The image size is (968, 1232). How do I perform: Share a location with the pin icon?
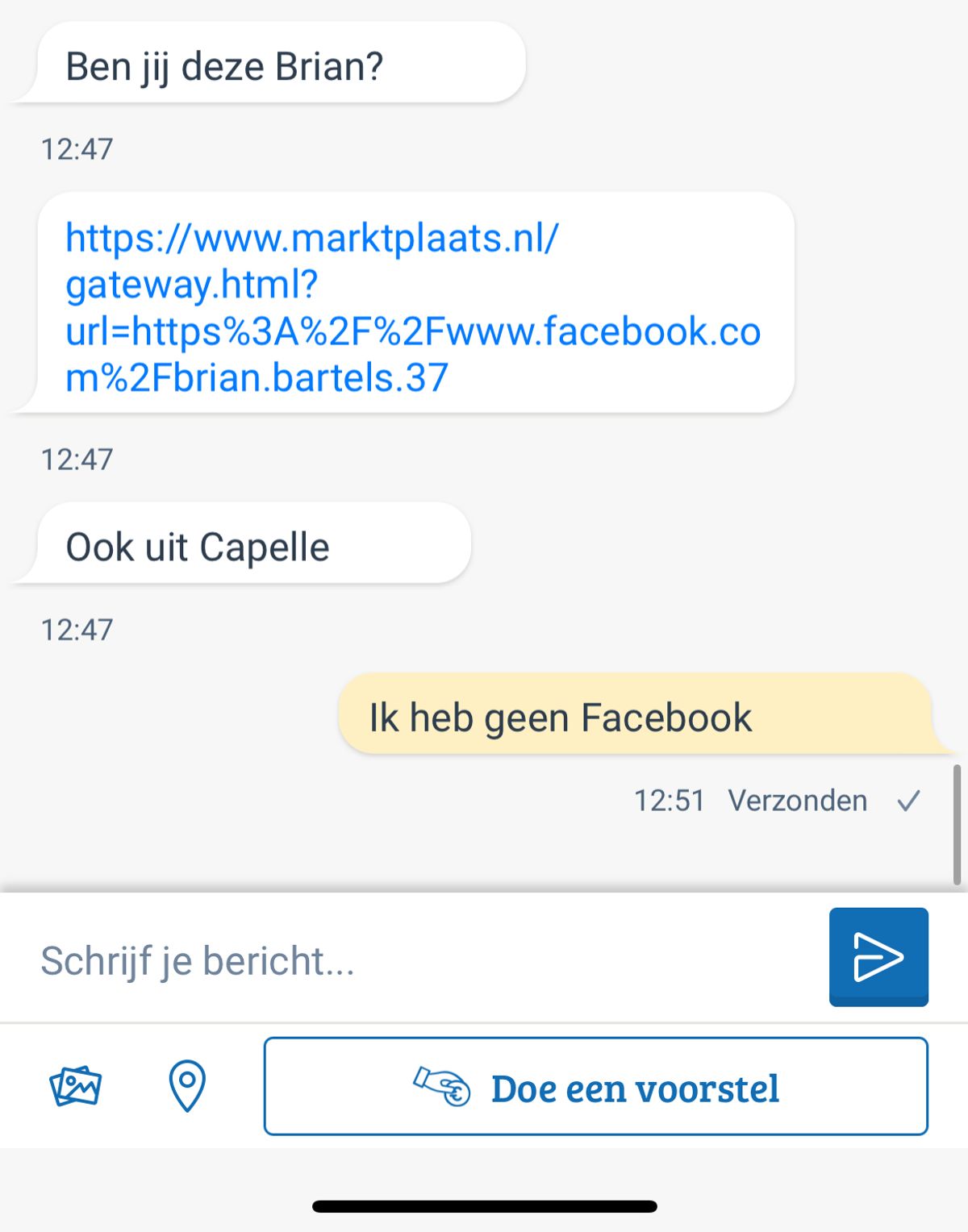tap(187, 1086)
